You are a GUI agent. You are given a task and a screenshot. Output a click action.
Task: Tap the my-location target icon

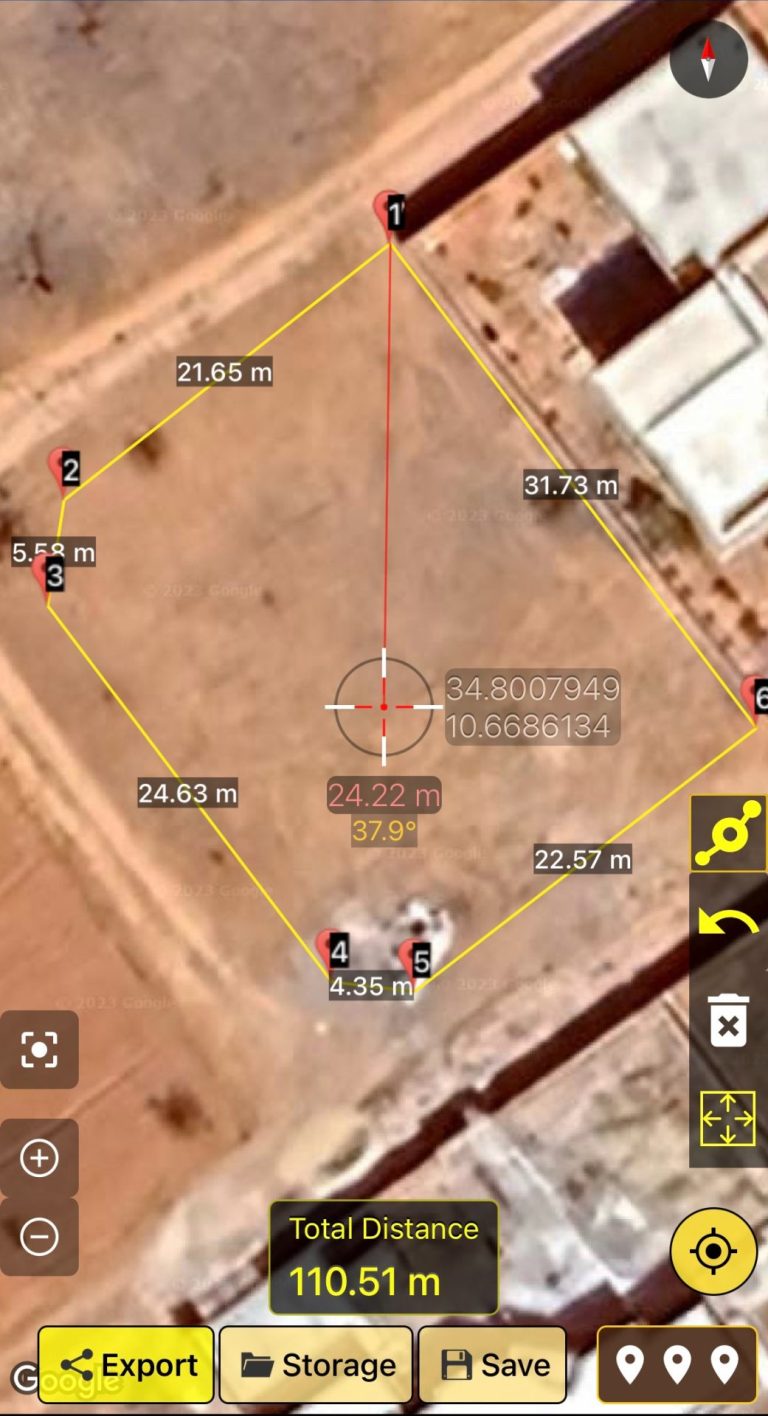tap(713, 1250)
